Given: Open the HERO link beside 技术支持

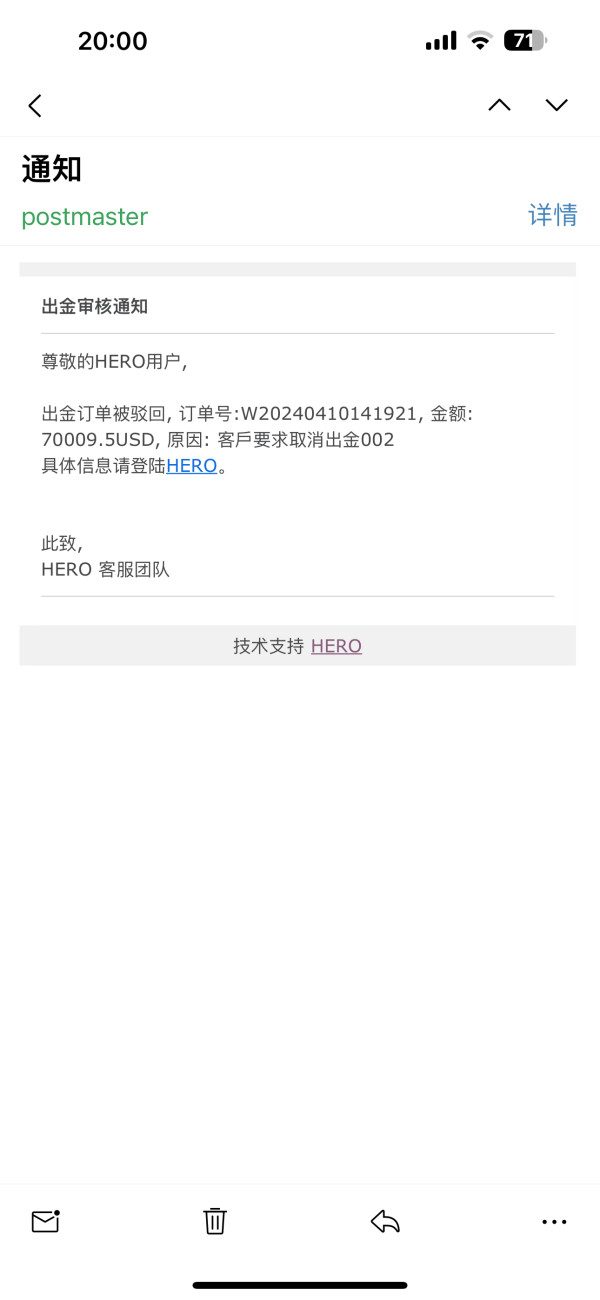Looking at the screenshot, I should click(x=336, y=646).
